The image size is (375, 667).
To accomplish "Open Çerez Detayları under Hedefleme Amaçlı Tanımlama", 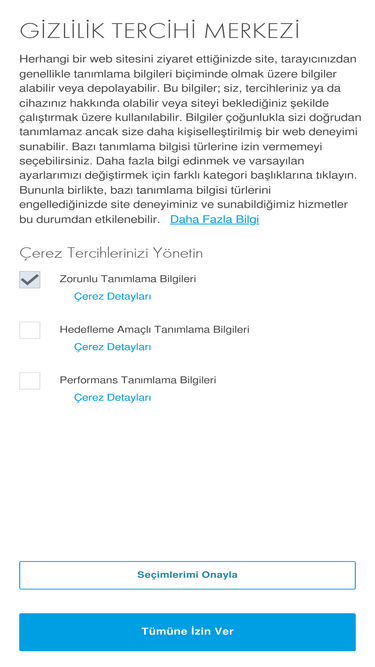I will [113, 347].
